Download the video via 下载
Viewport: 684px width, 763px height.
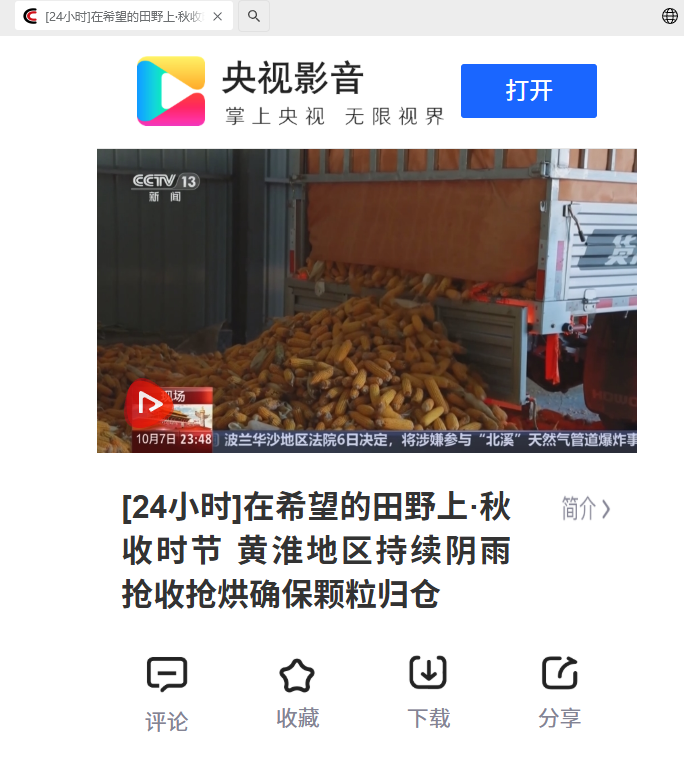coord(428,693)
